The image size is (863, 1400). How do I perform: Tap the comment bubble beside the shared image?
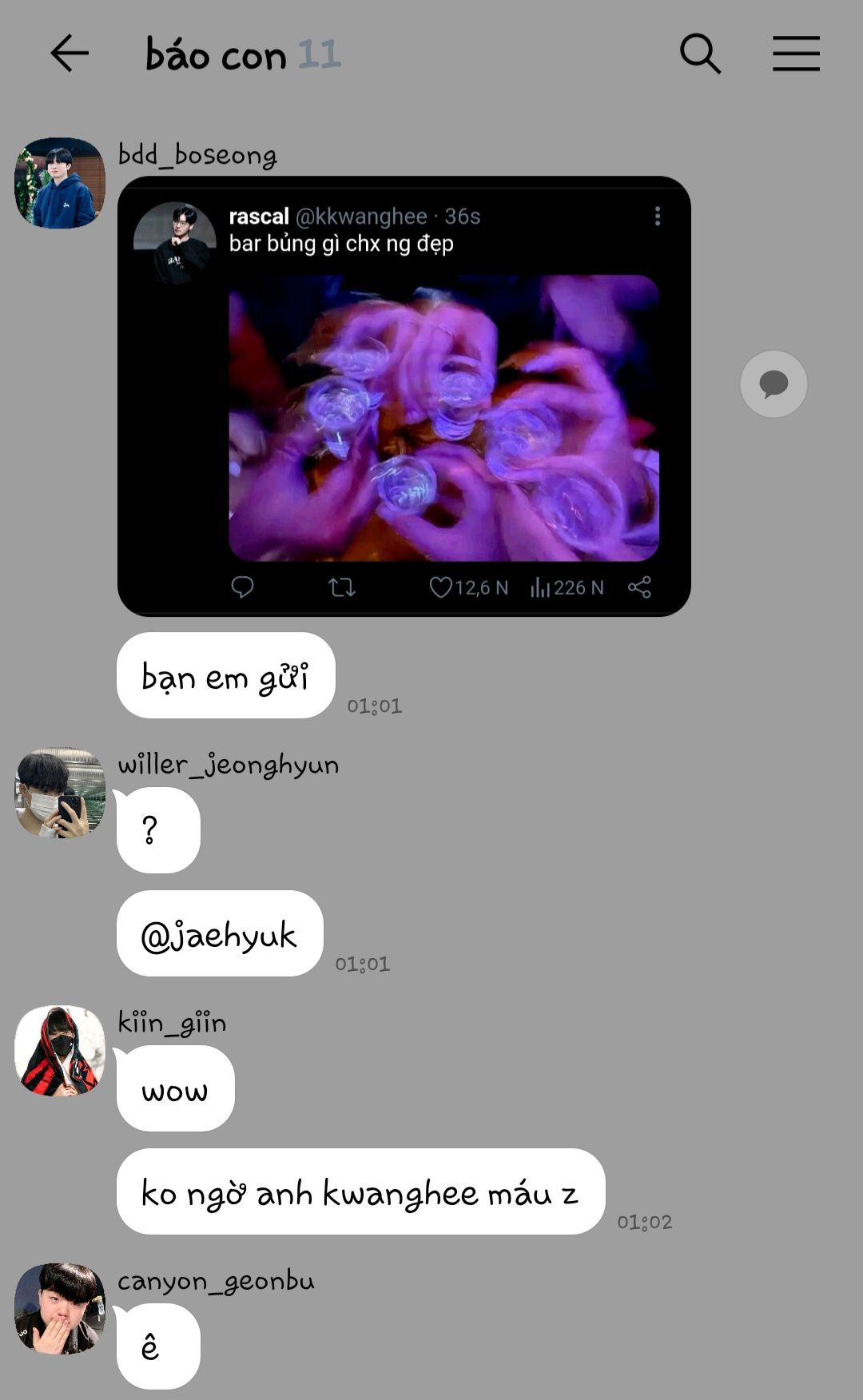773,384
